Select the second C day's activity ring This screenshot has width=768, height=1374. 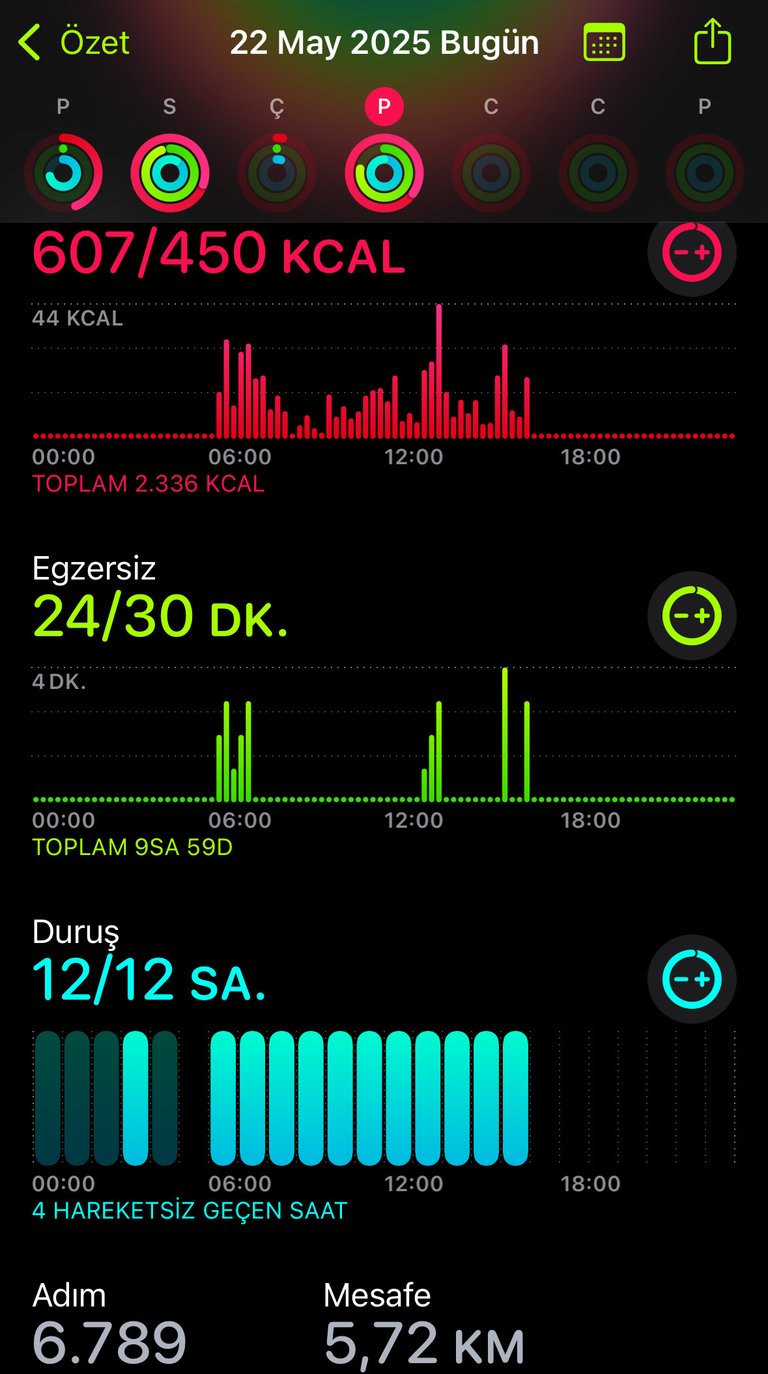point(598,172)
